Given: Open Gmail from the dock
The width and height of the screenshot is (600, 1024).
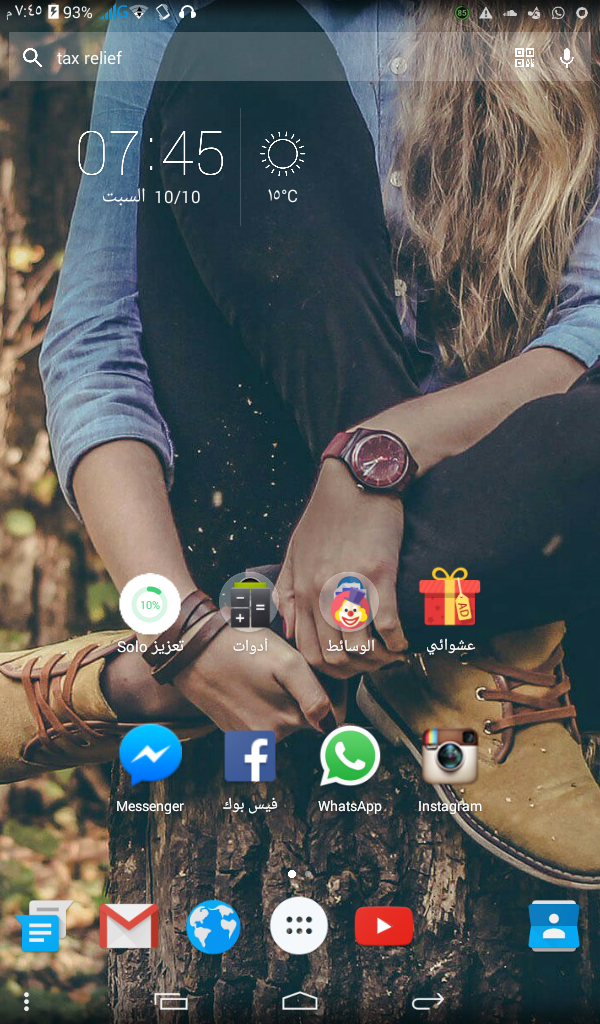Looking at the screenshot, I should tap(129, 926).
